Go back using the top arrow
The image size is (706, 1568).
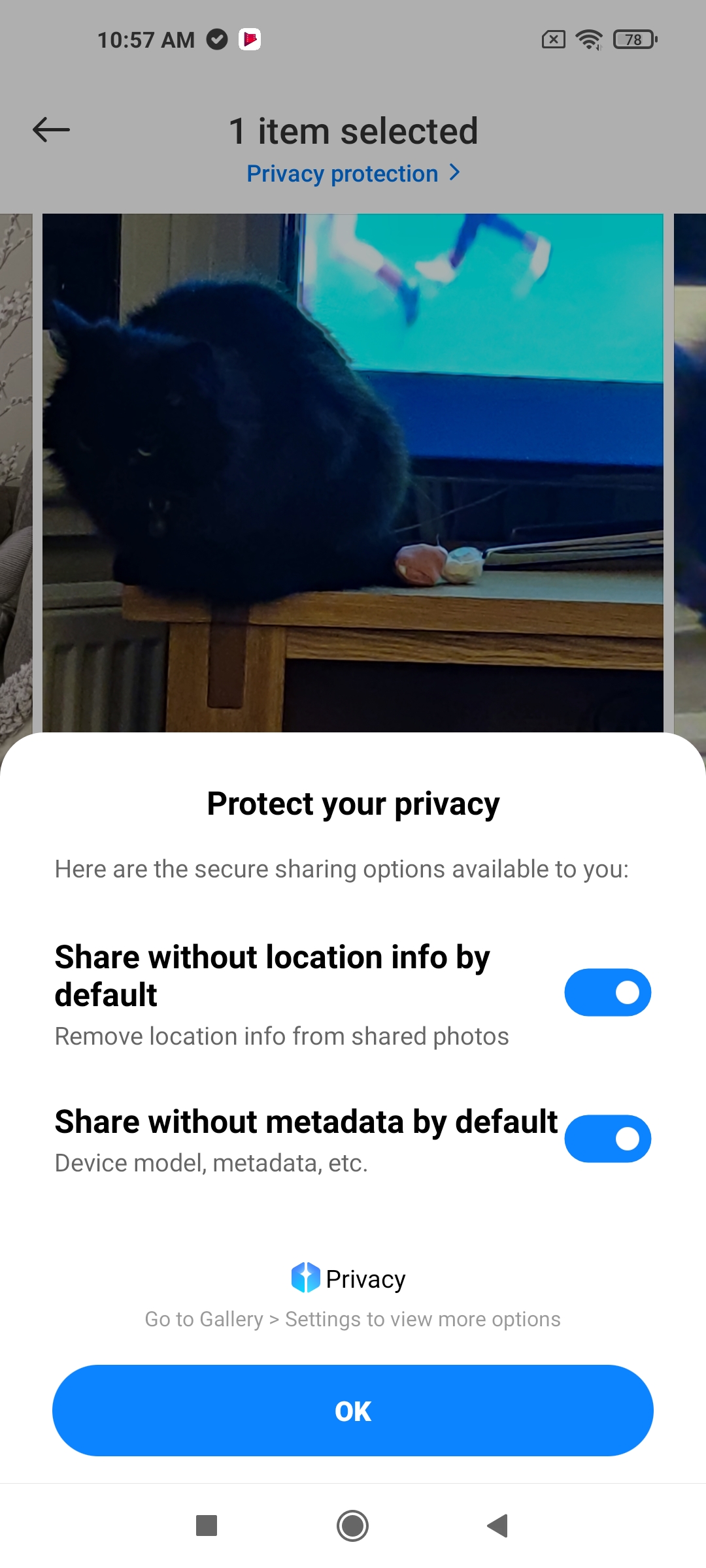click(x=51, y=130)
